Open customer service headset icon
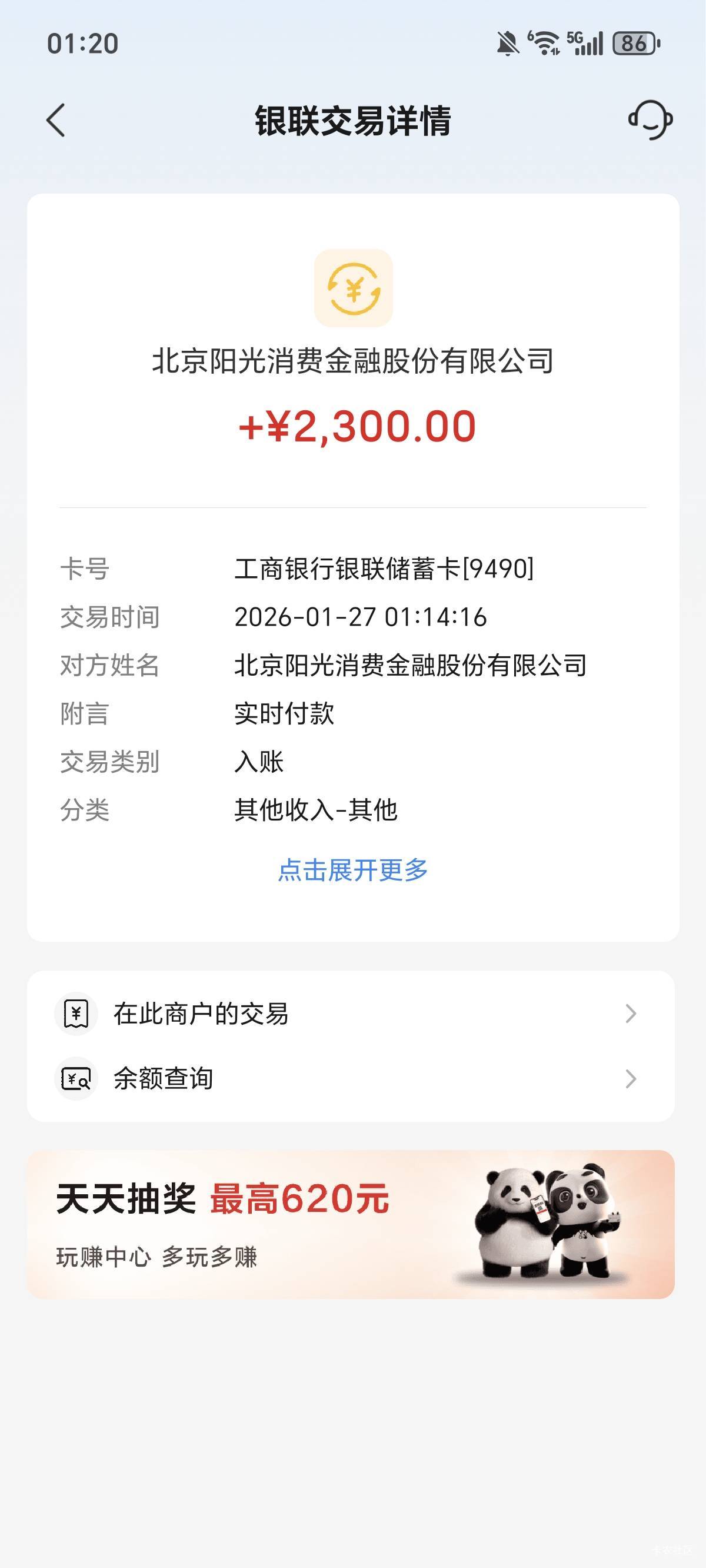706x1568 pixels. click(x=650, y=120)
